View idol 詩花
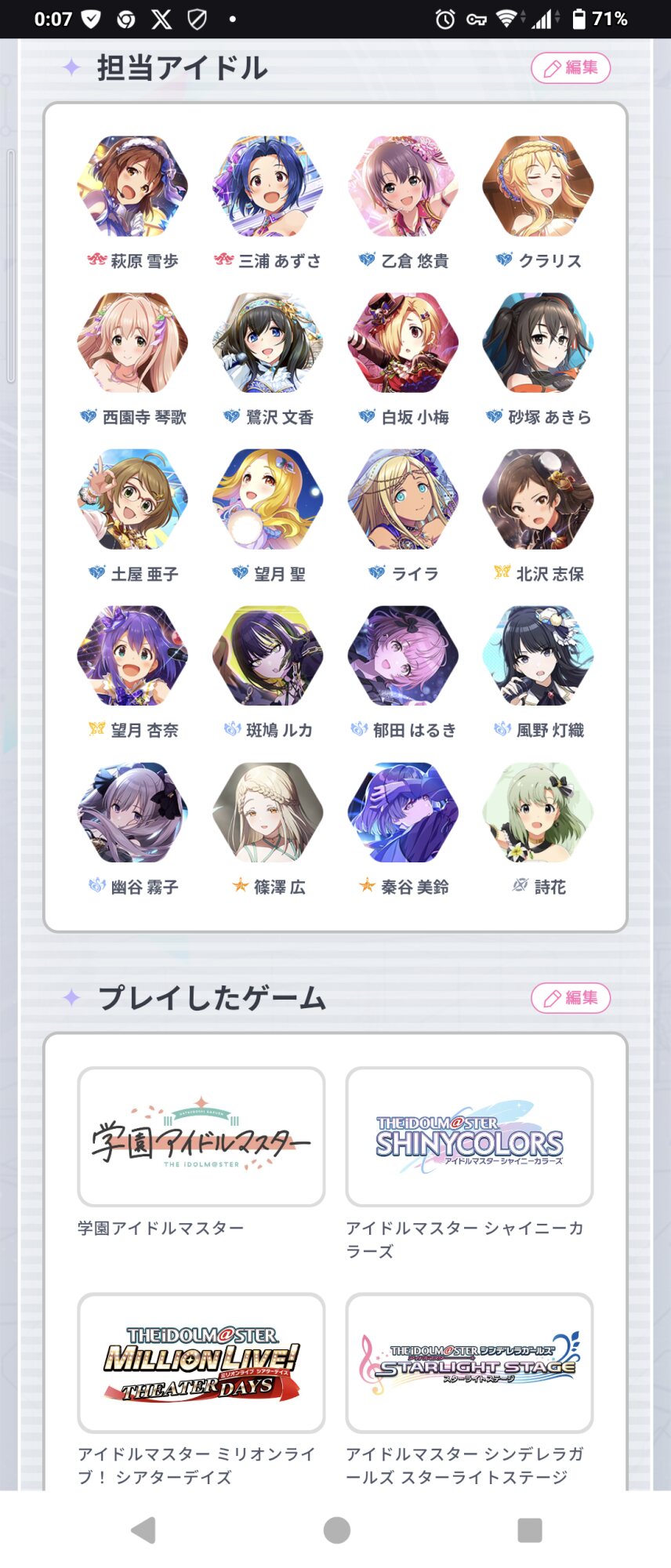 pyautogui.click(x=539, y=813)
